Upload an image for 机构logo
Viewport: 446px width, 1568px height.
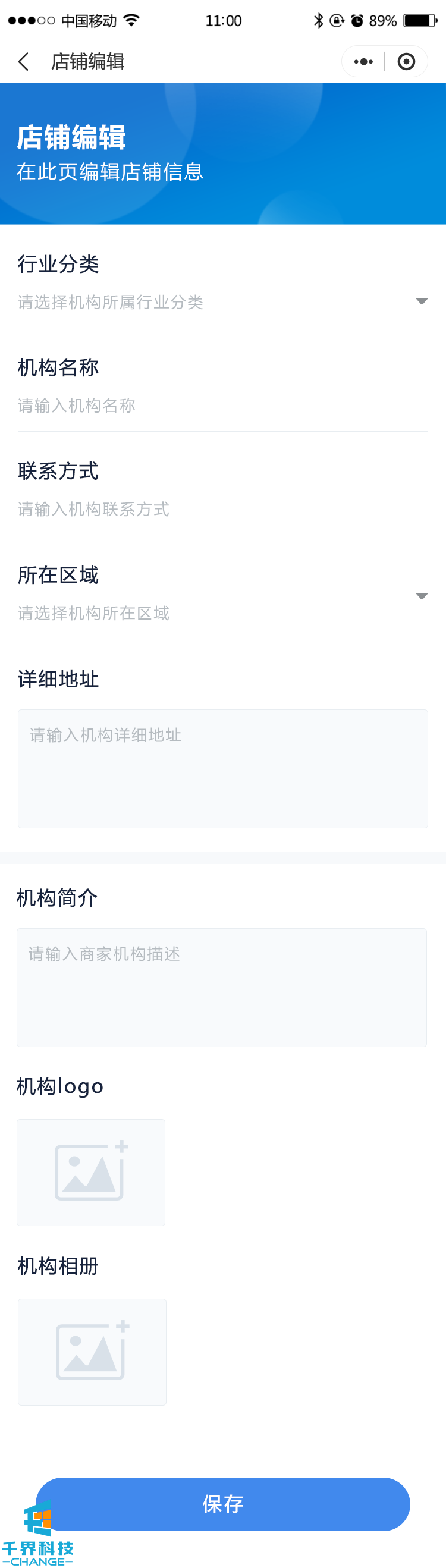pyautogui.click(x=90, y=1172)
